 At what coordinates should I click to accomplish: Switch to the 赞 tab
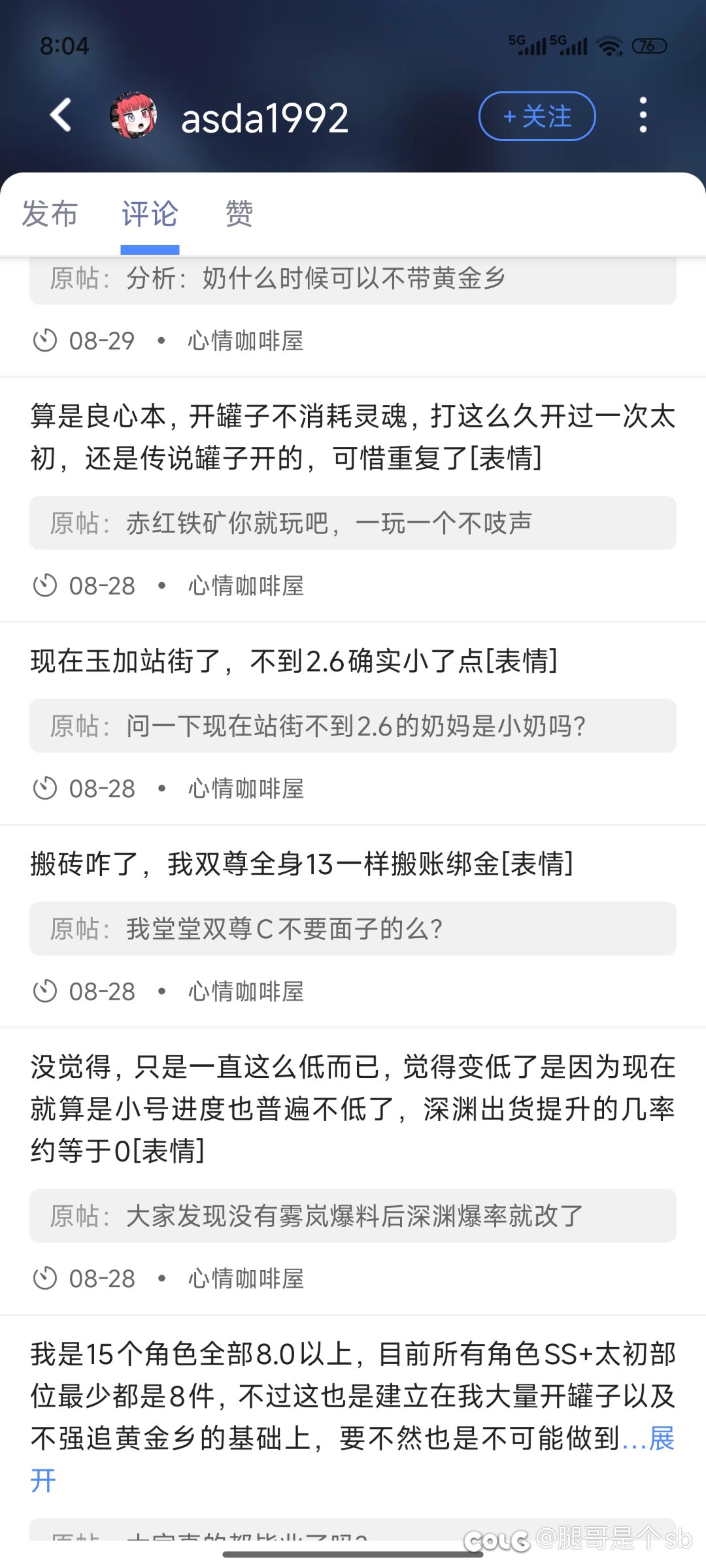tap(239, 214)
